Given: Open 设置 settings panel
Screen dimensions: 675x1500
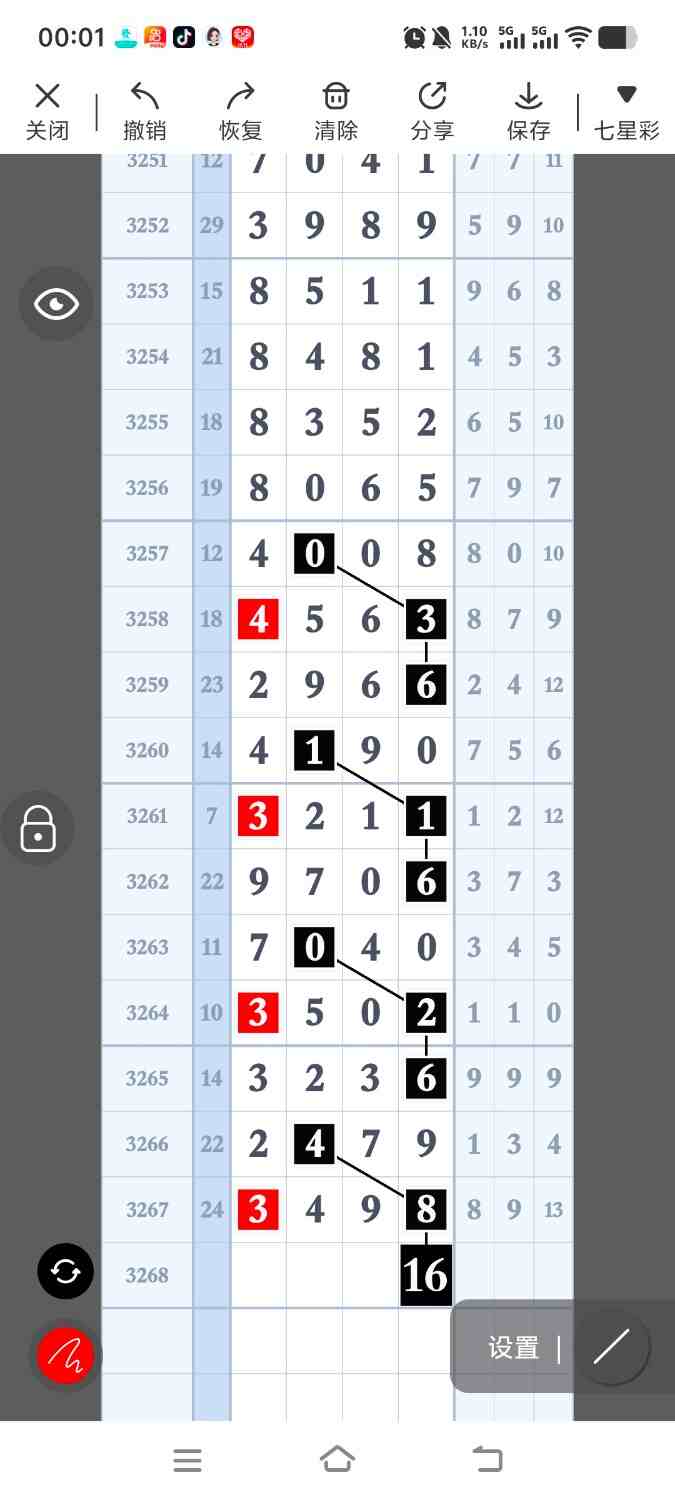Looking at the screenshot, I should [513, 1348].
